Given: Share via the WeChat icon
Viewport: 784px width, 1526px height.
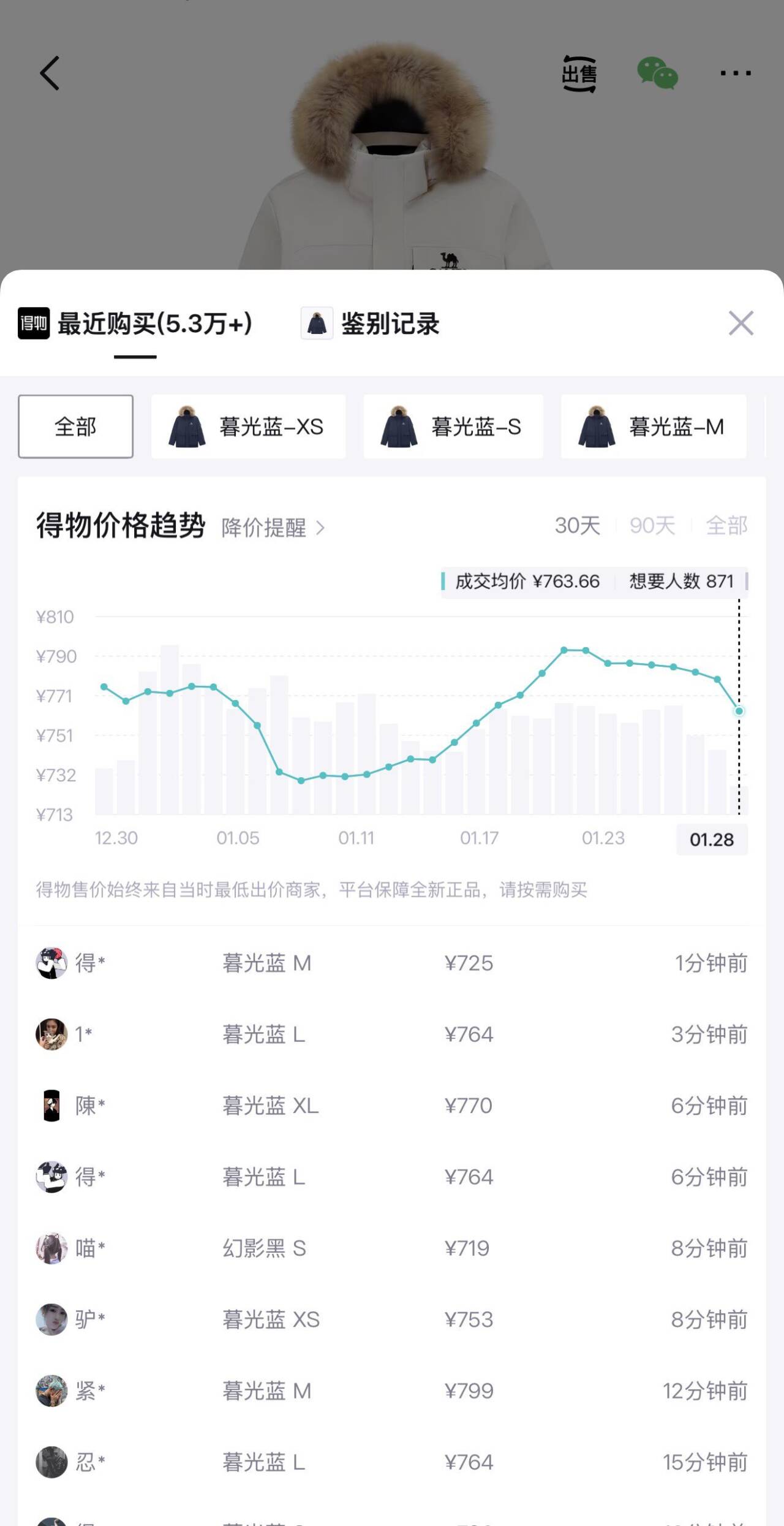Looking at the screenshot, I should point(657,74).
